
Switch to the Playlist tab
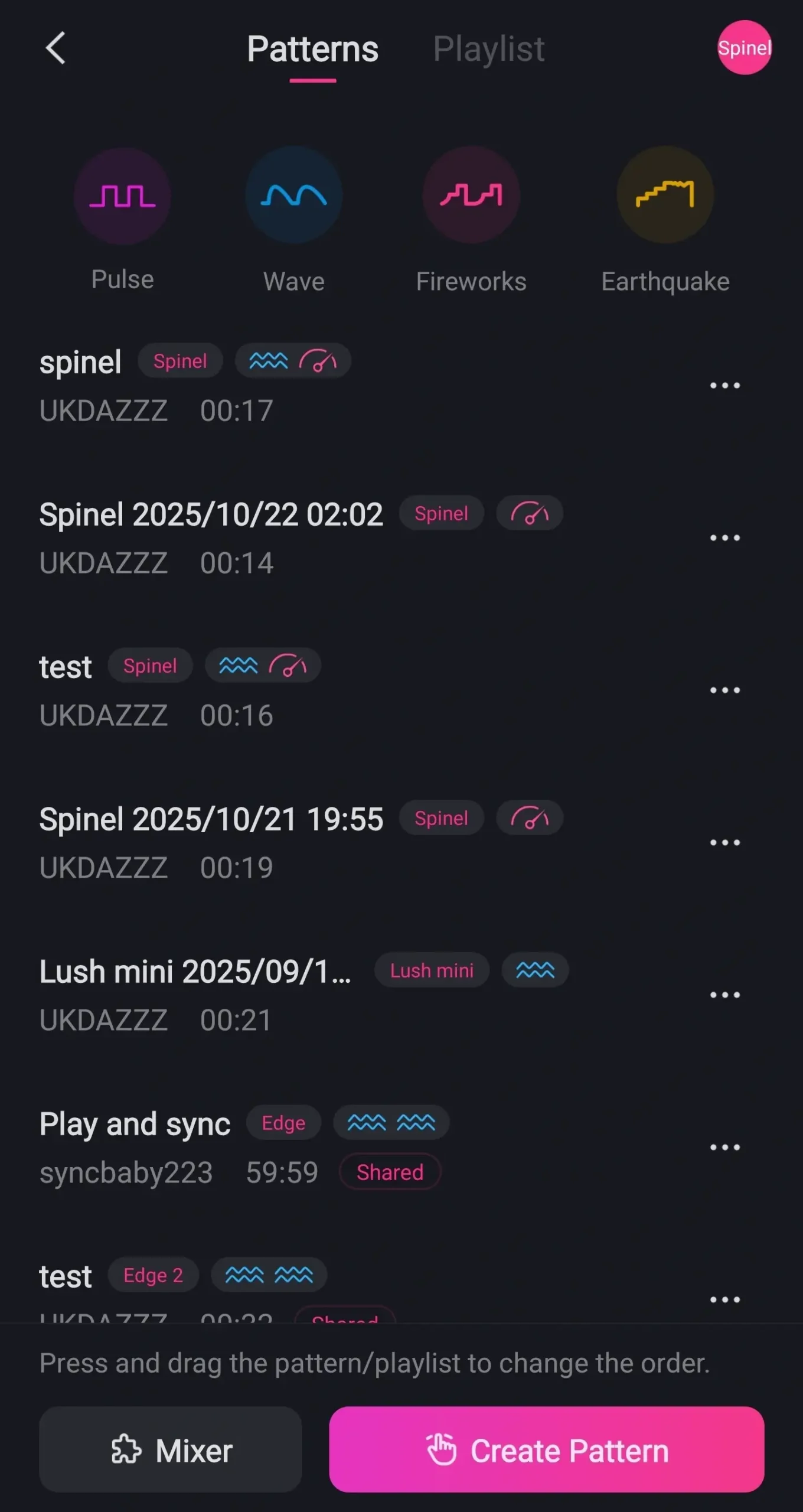[x=488, y=49]
